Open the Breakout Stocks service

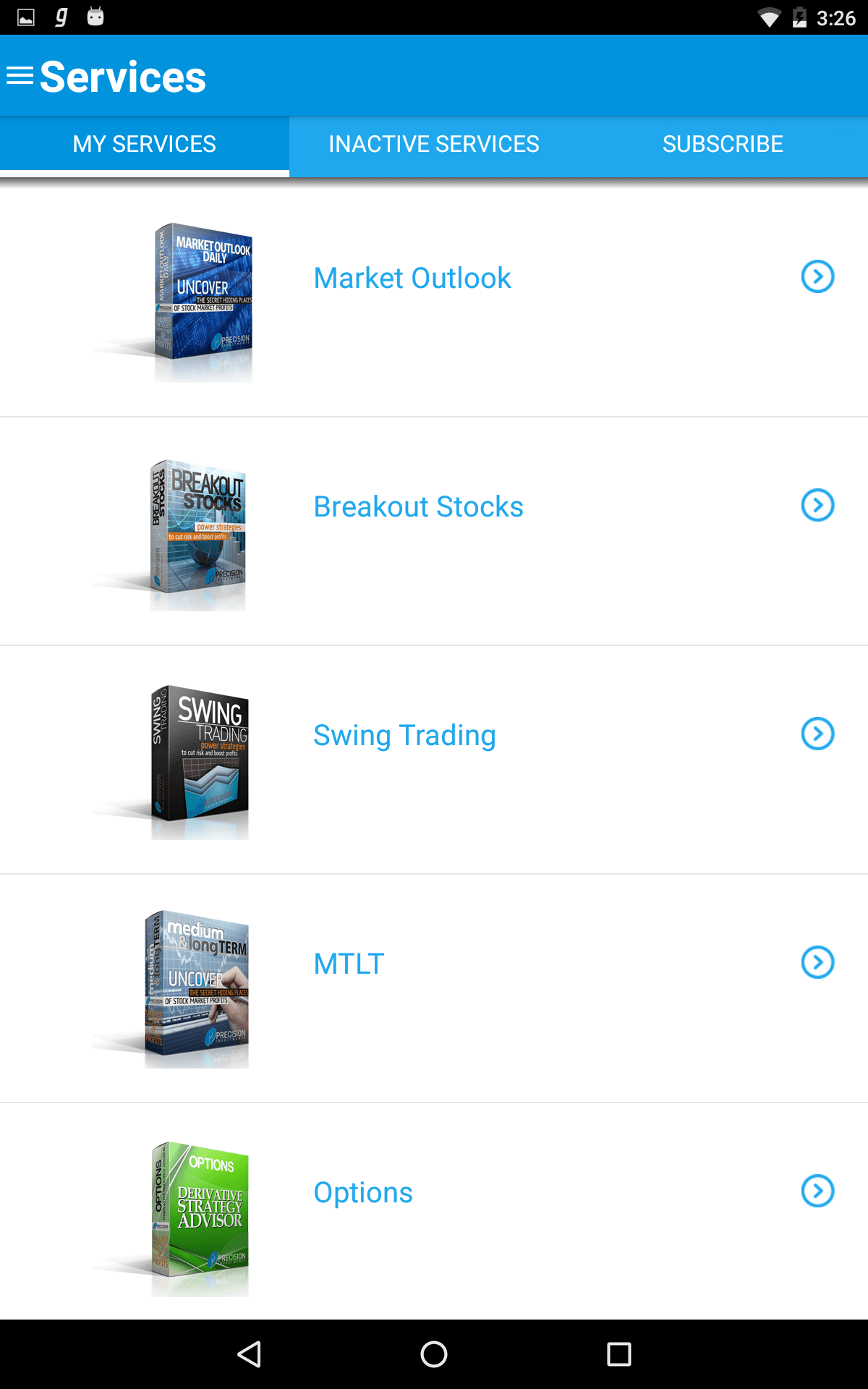[418, 507]
